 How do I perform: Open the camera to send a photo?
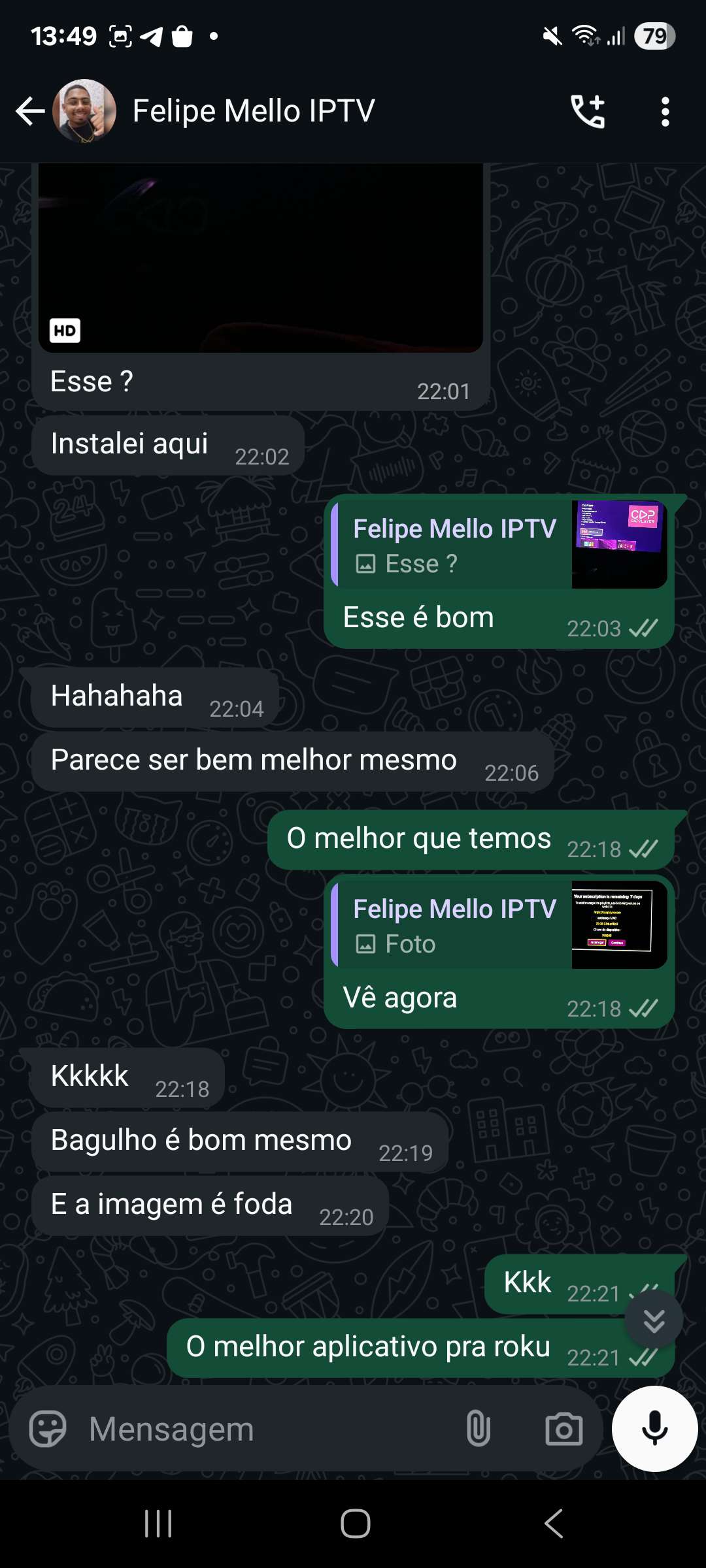coord(563,1429)
